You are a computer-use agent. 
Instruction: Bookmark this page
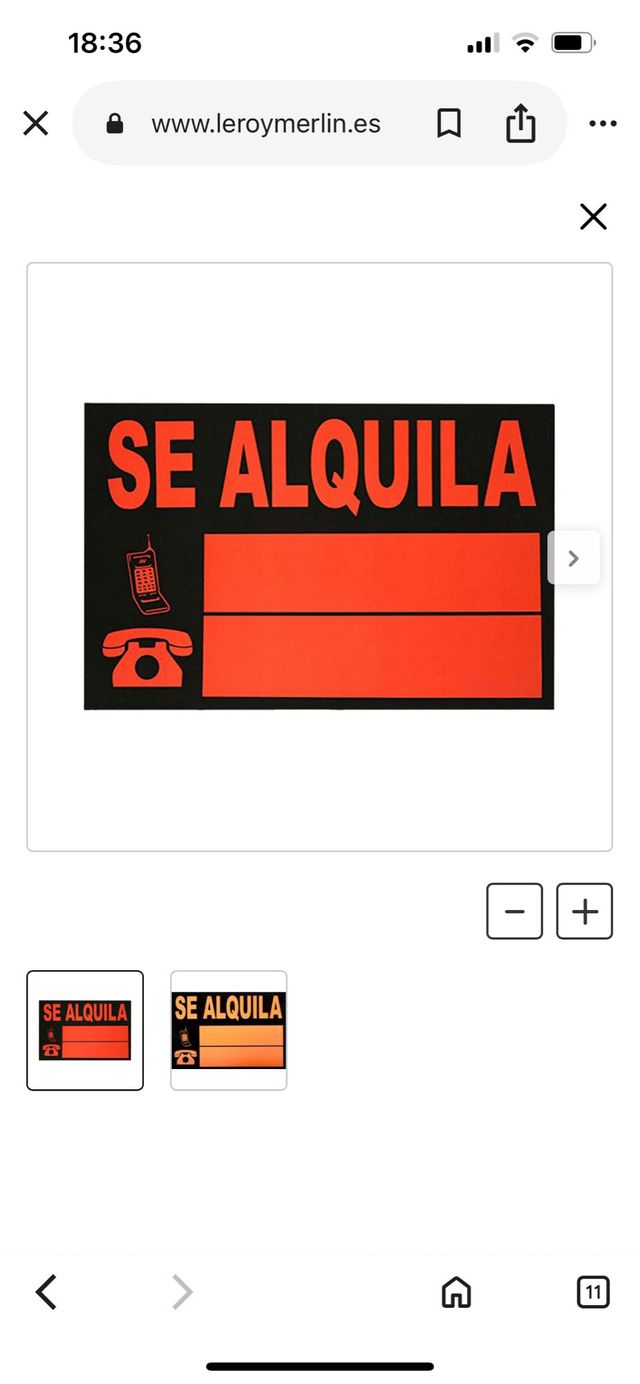click(x=449, y=124)
